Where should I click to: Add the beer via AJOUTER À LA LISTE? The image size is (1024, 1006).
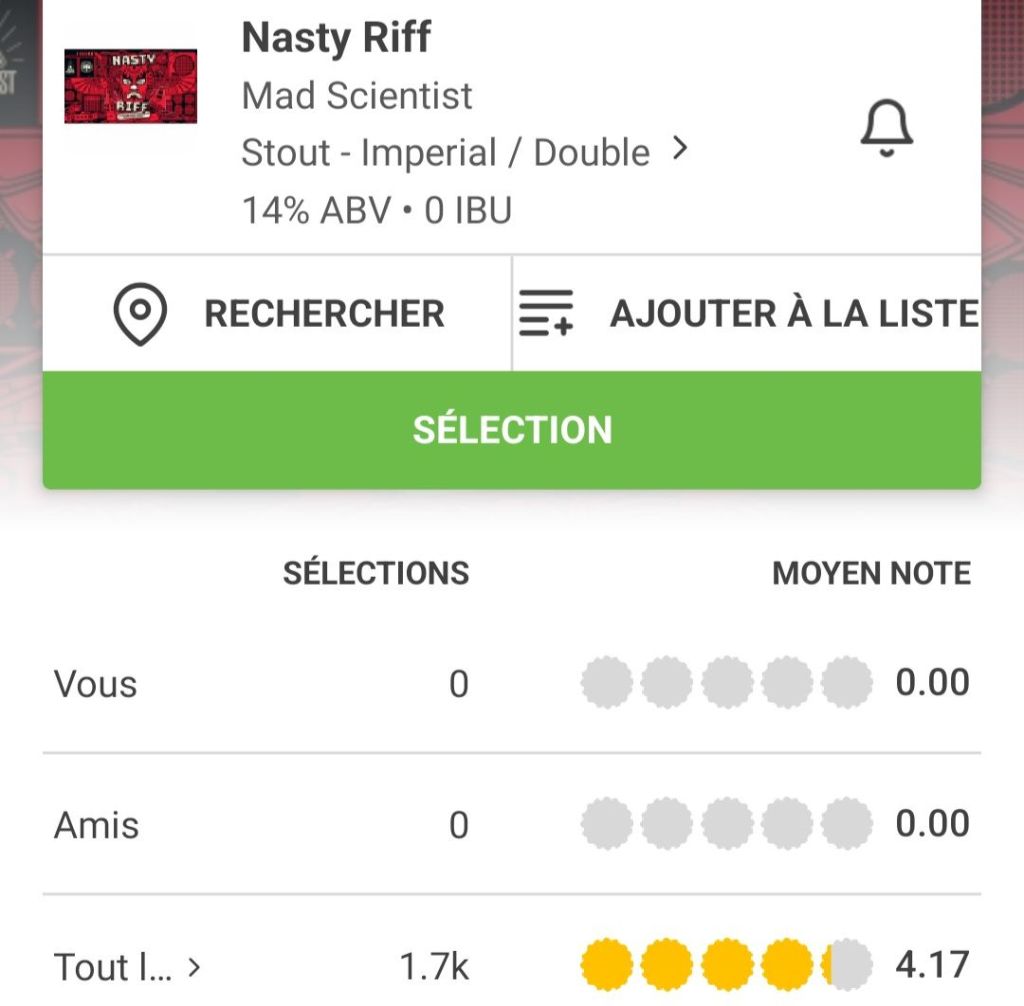pos(747,314)
